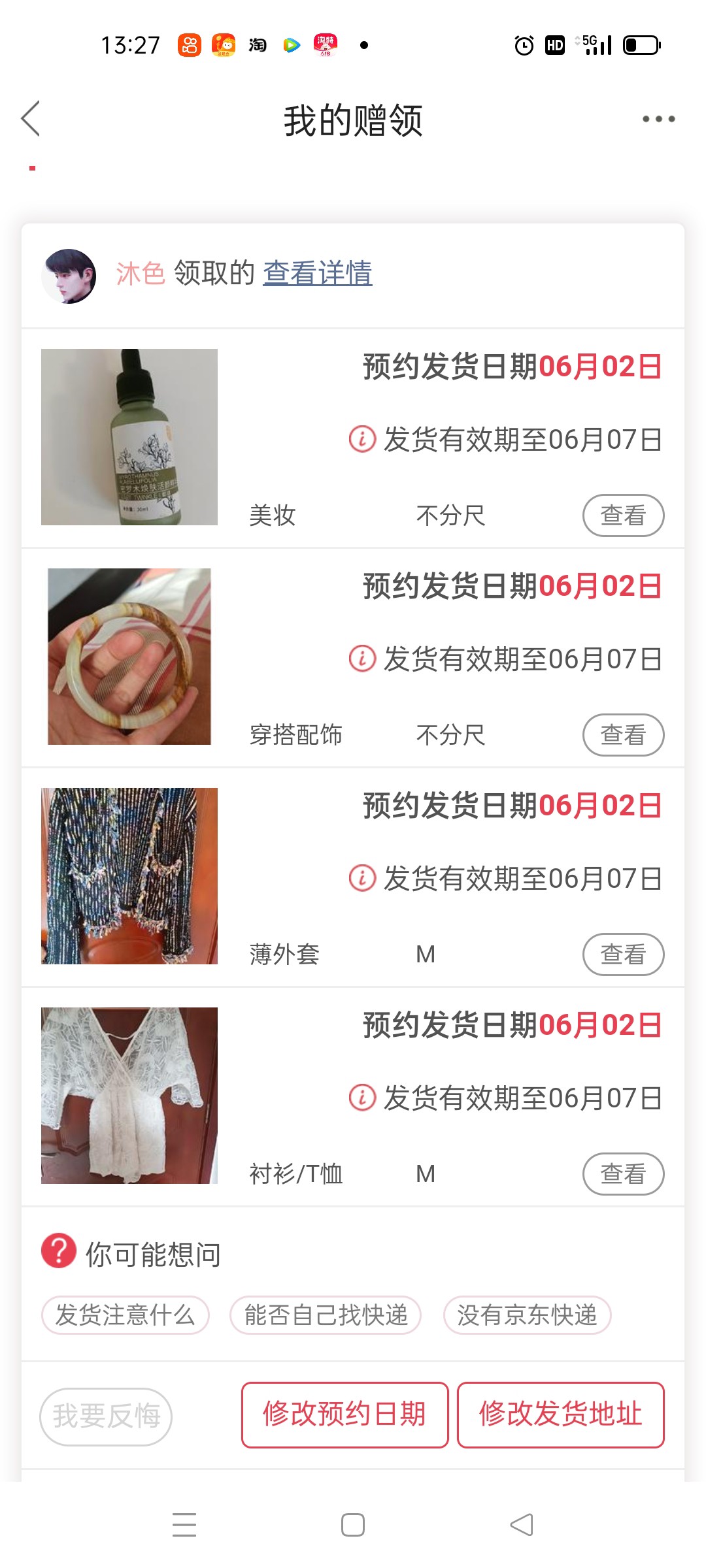Open the recent apps view
Screen dimensions: 706x1568
(184, 1525)
